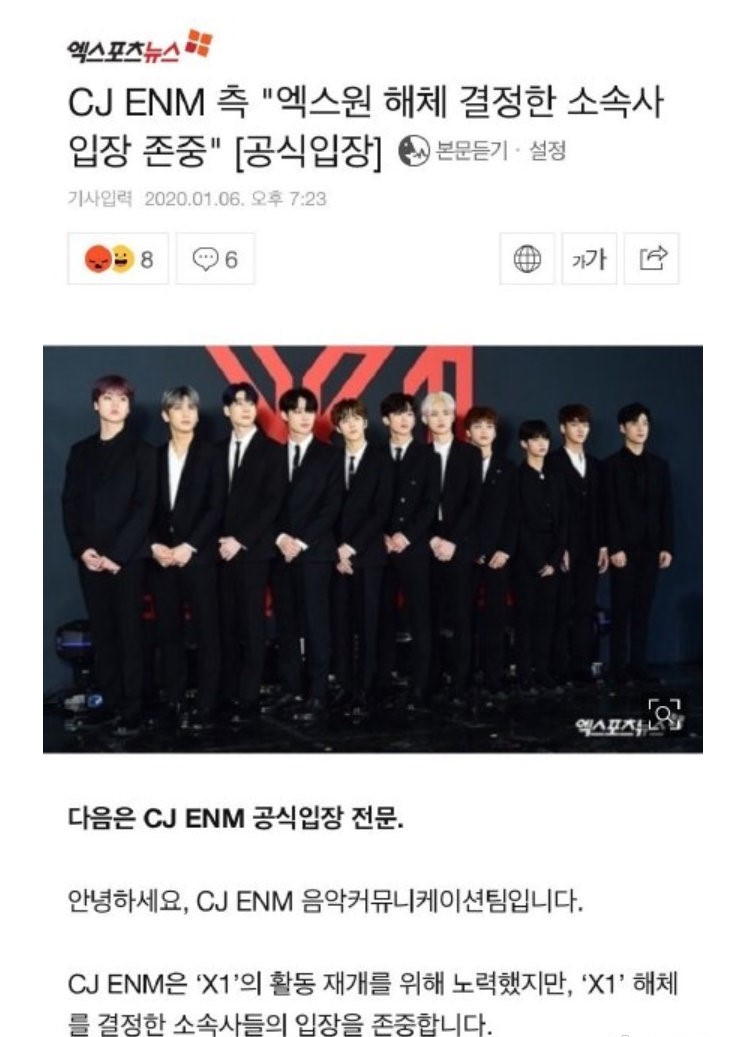Listen to the article via 본문듣기

click(455, 151)
